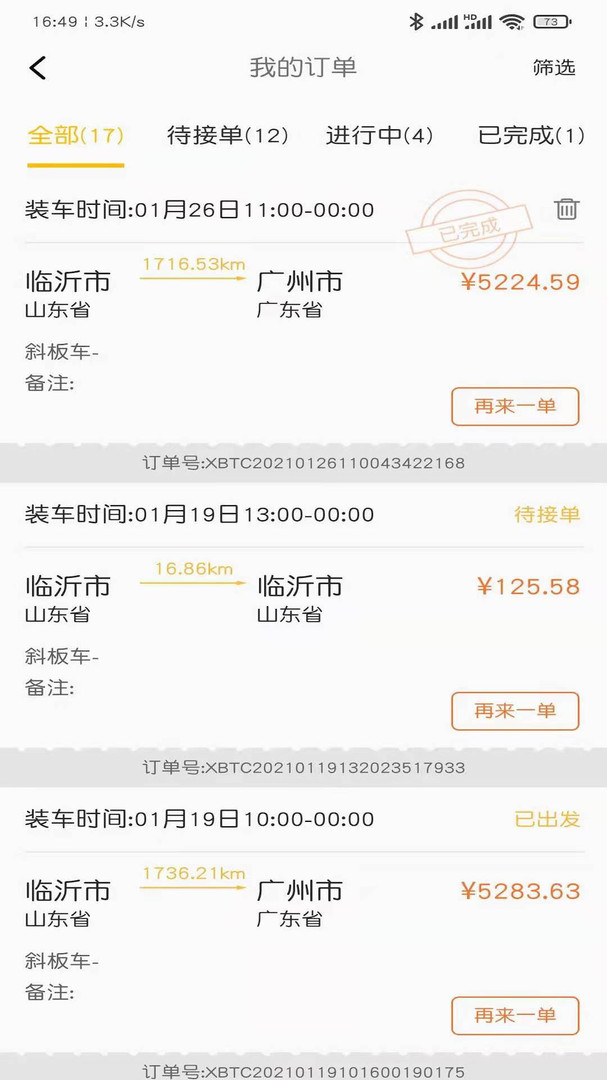Switch to the 待接单(12) tab
607x1080 pixels.
(227, 136)
